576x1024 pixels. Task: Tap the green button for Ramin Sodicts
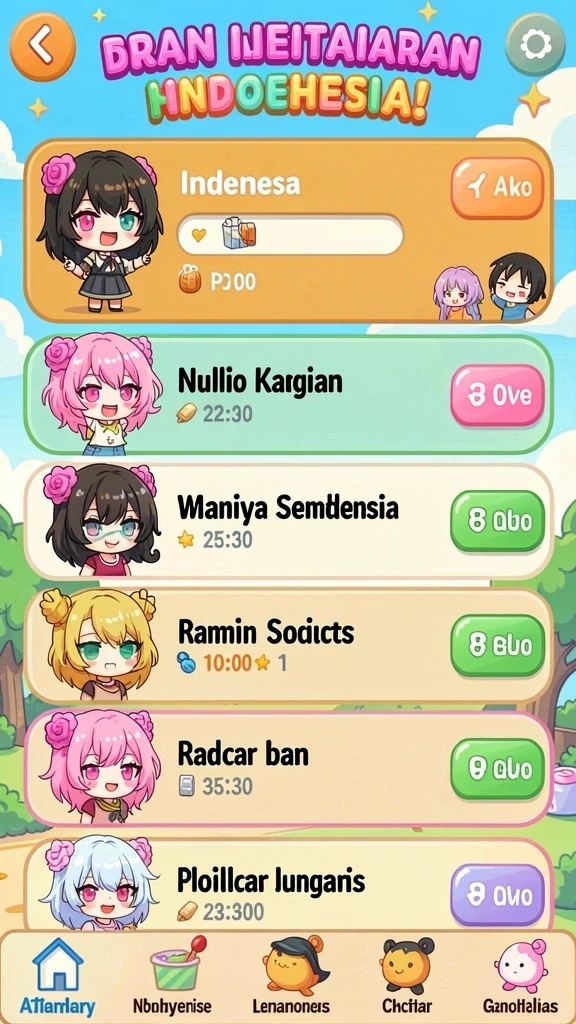497,645
